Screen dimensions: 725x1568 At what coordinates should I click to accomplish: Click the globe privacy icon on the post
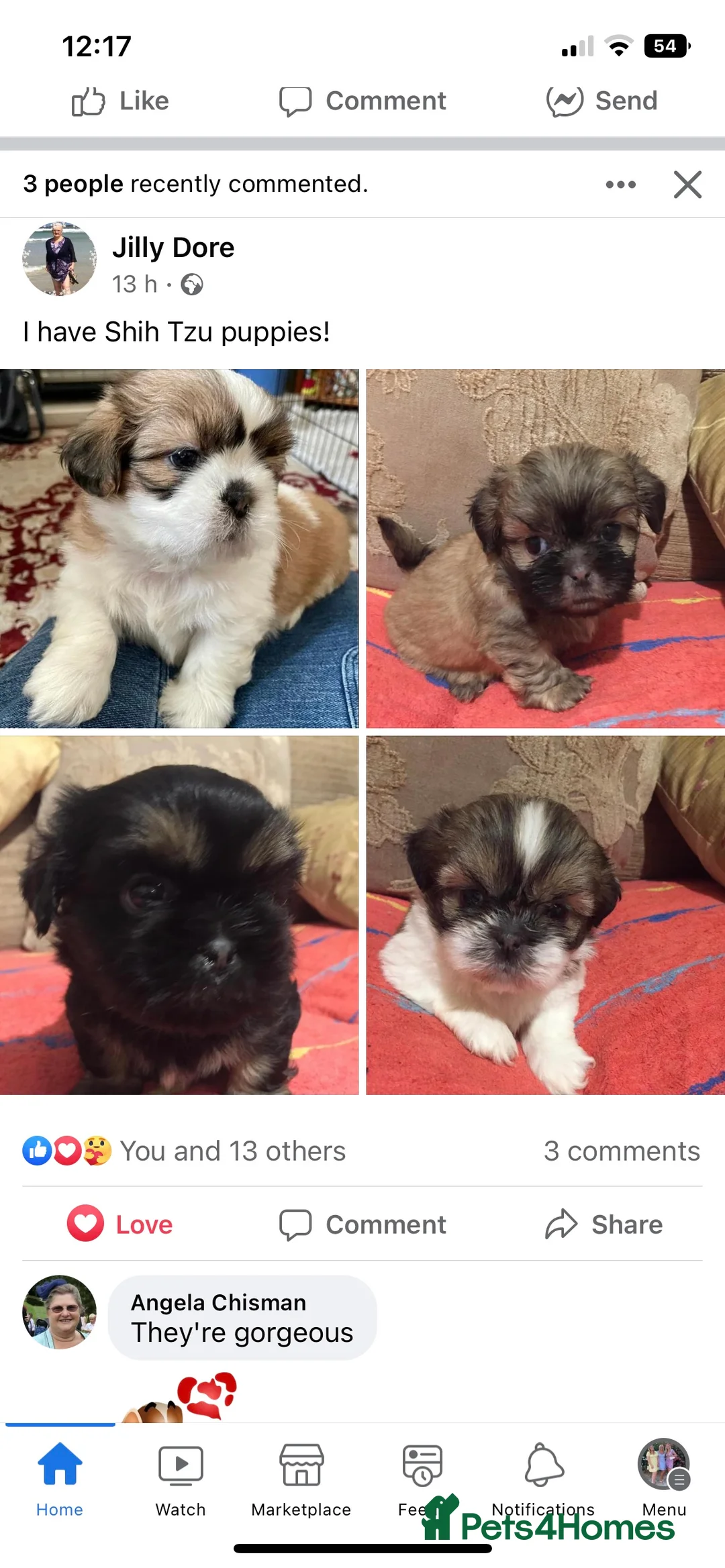point(191,284)
